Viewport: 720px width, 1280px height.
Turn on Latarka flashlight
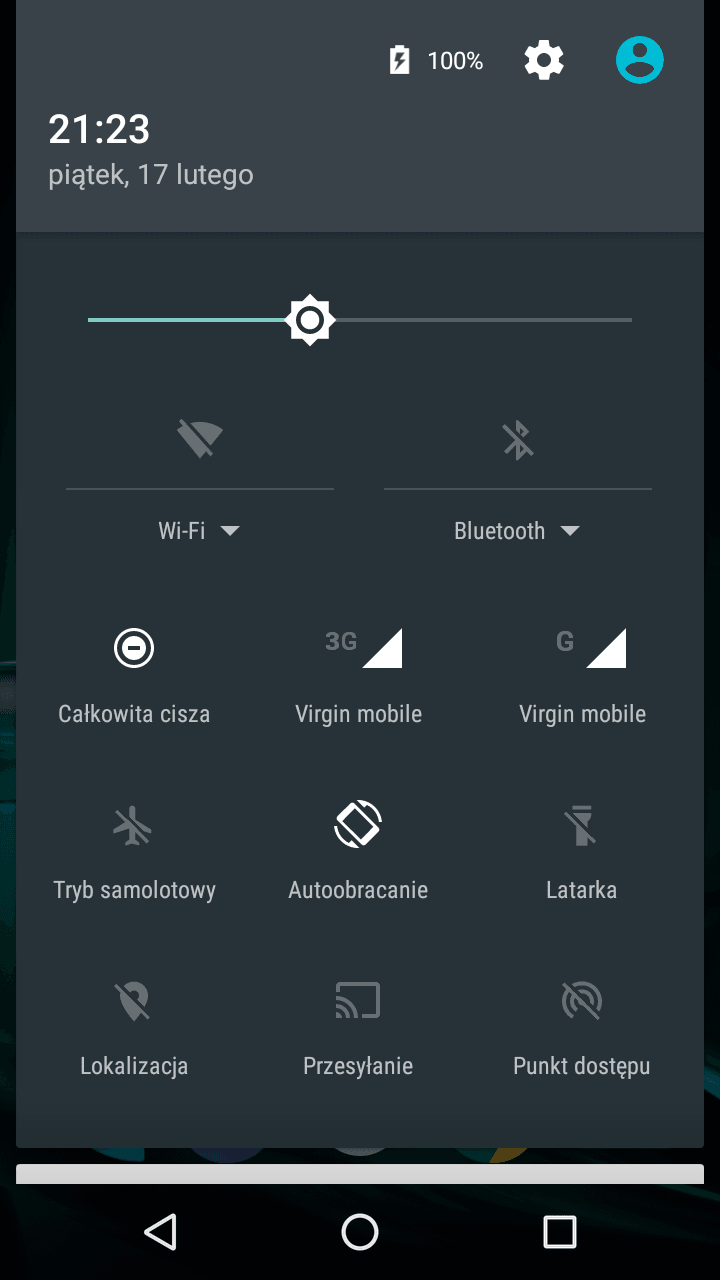tap(582, 826)
